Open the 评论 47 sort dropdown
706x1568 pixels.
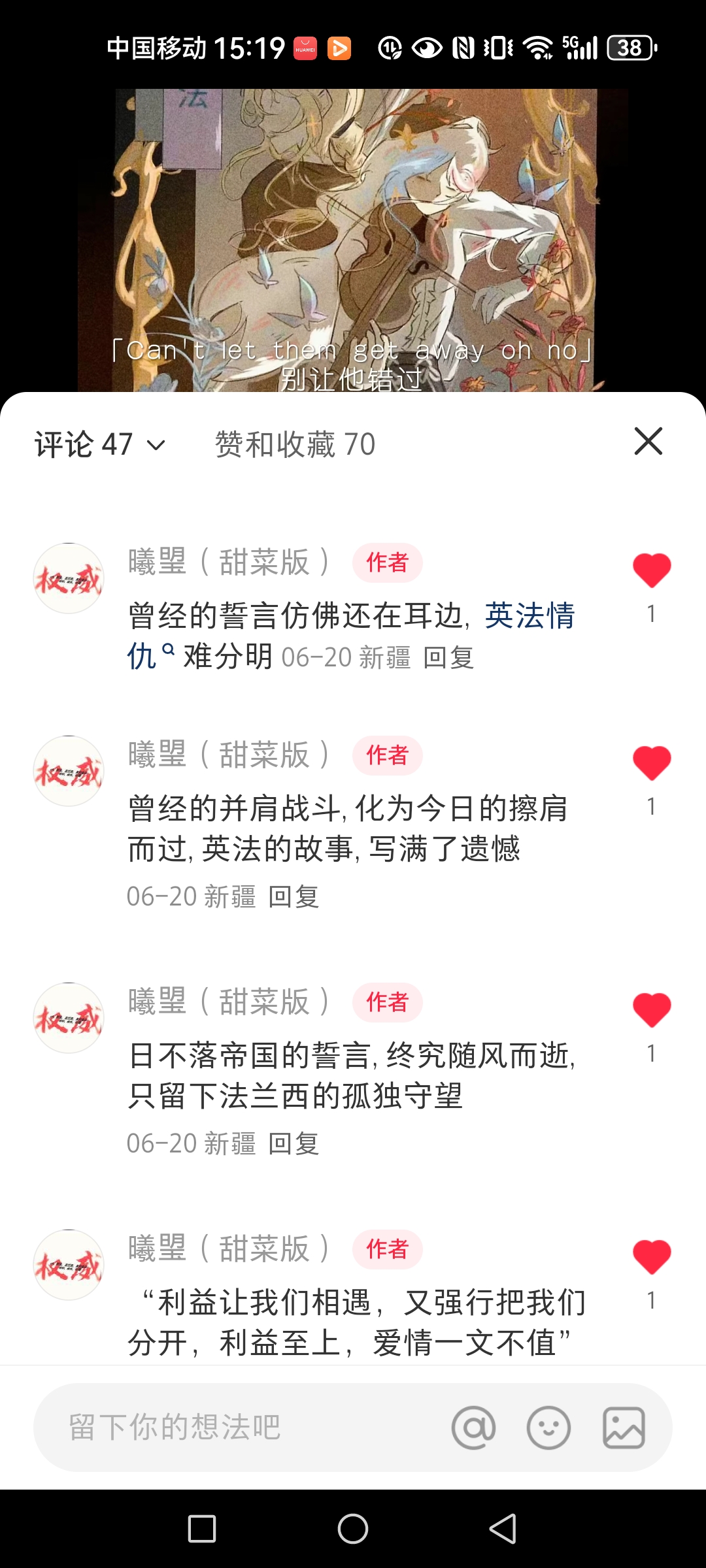[x=97, y=443]
